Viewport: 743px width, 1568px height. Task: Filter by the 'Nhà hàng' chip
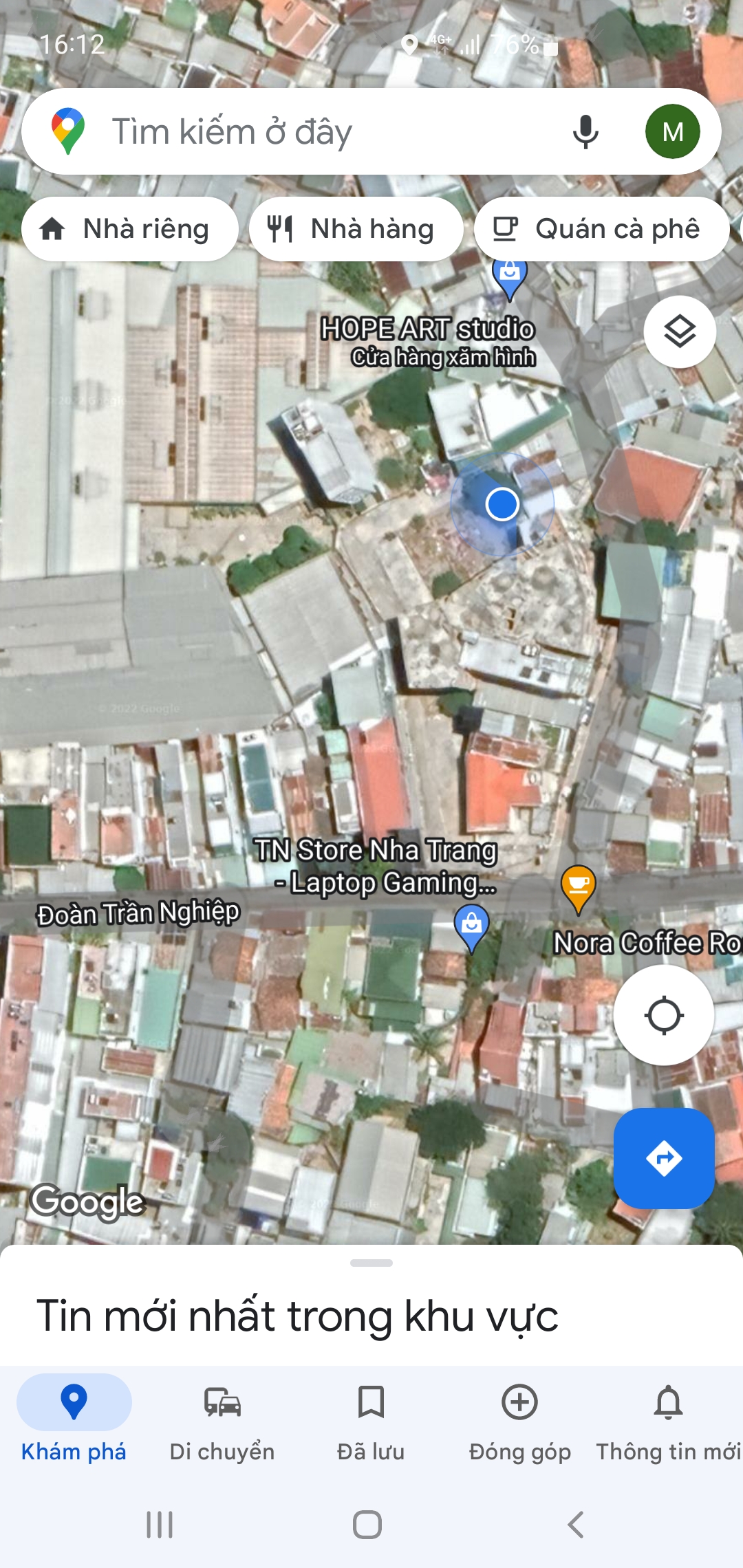pos(356,229)
